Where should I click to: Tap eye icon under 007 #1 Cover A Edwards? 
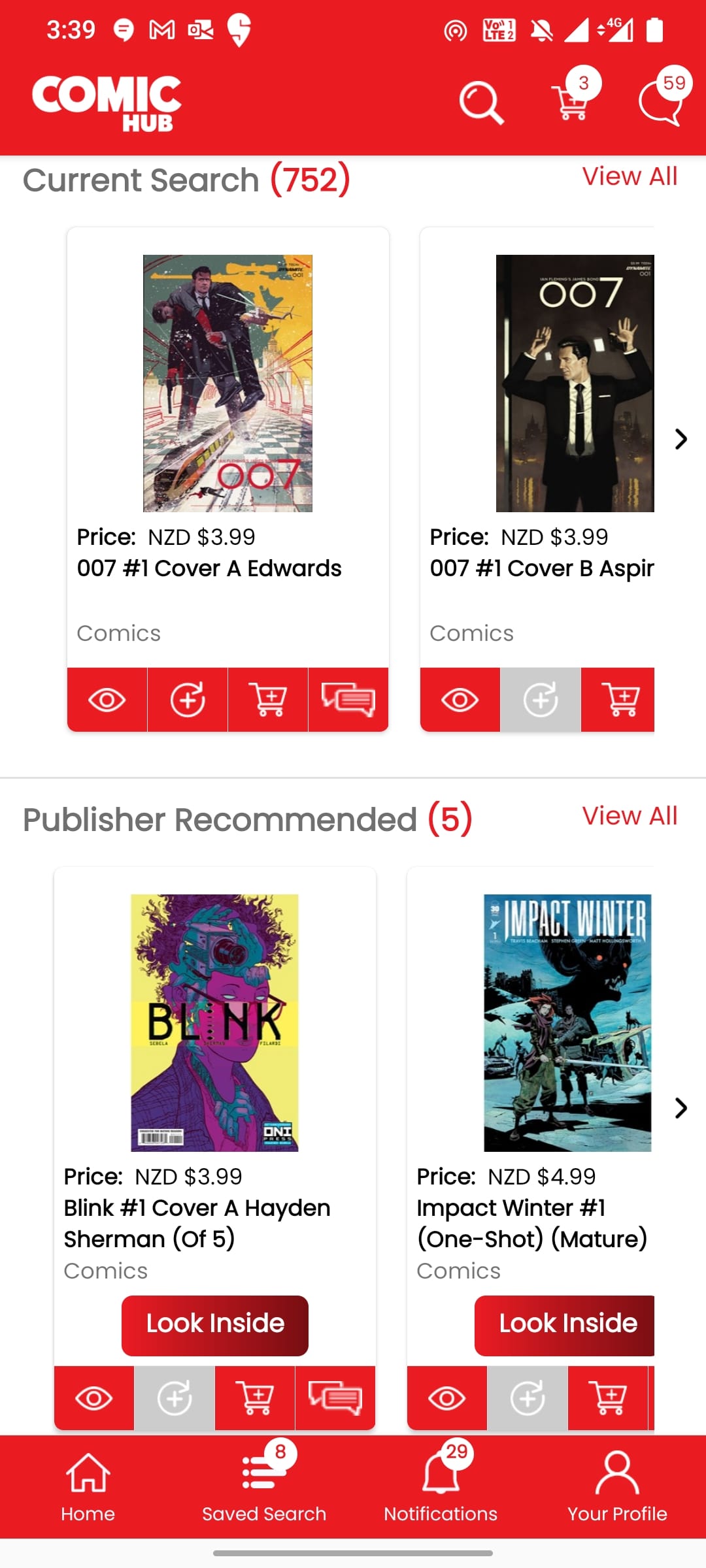(107, 700)
